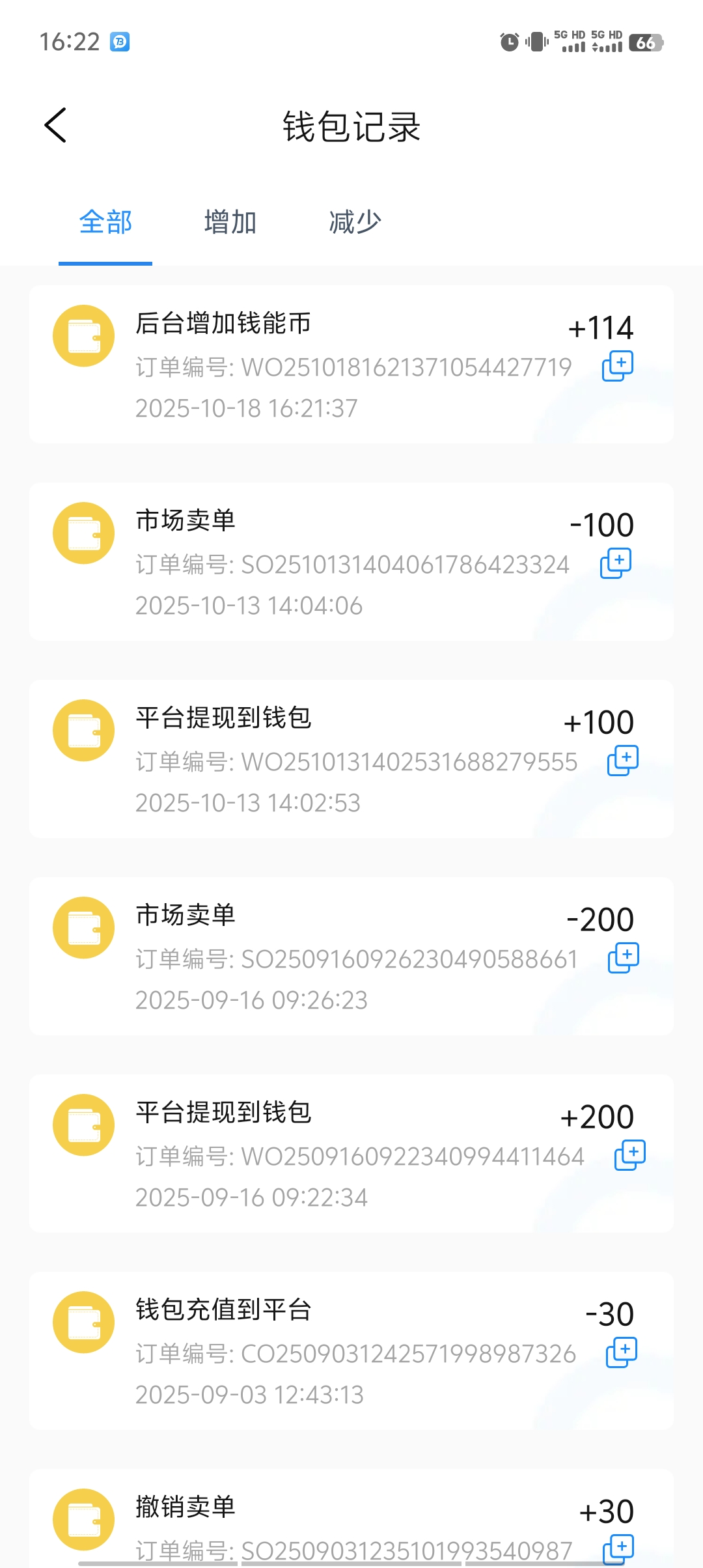
Task: Show only 减少 wallet records
Action: [355, 222]
